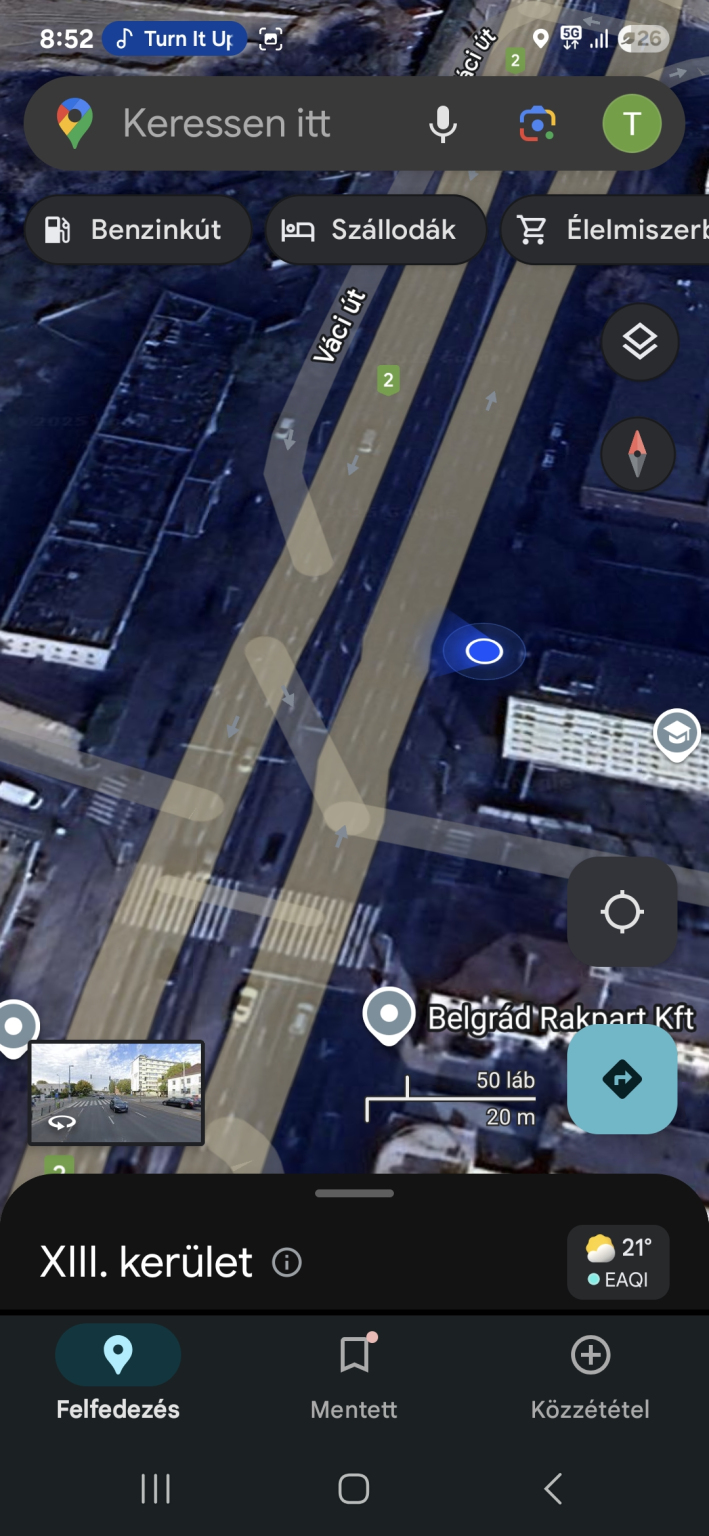Screen dimensions: 709x1536
Task: Select the Szállodák chip
Action: coord(375,230)
